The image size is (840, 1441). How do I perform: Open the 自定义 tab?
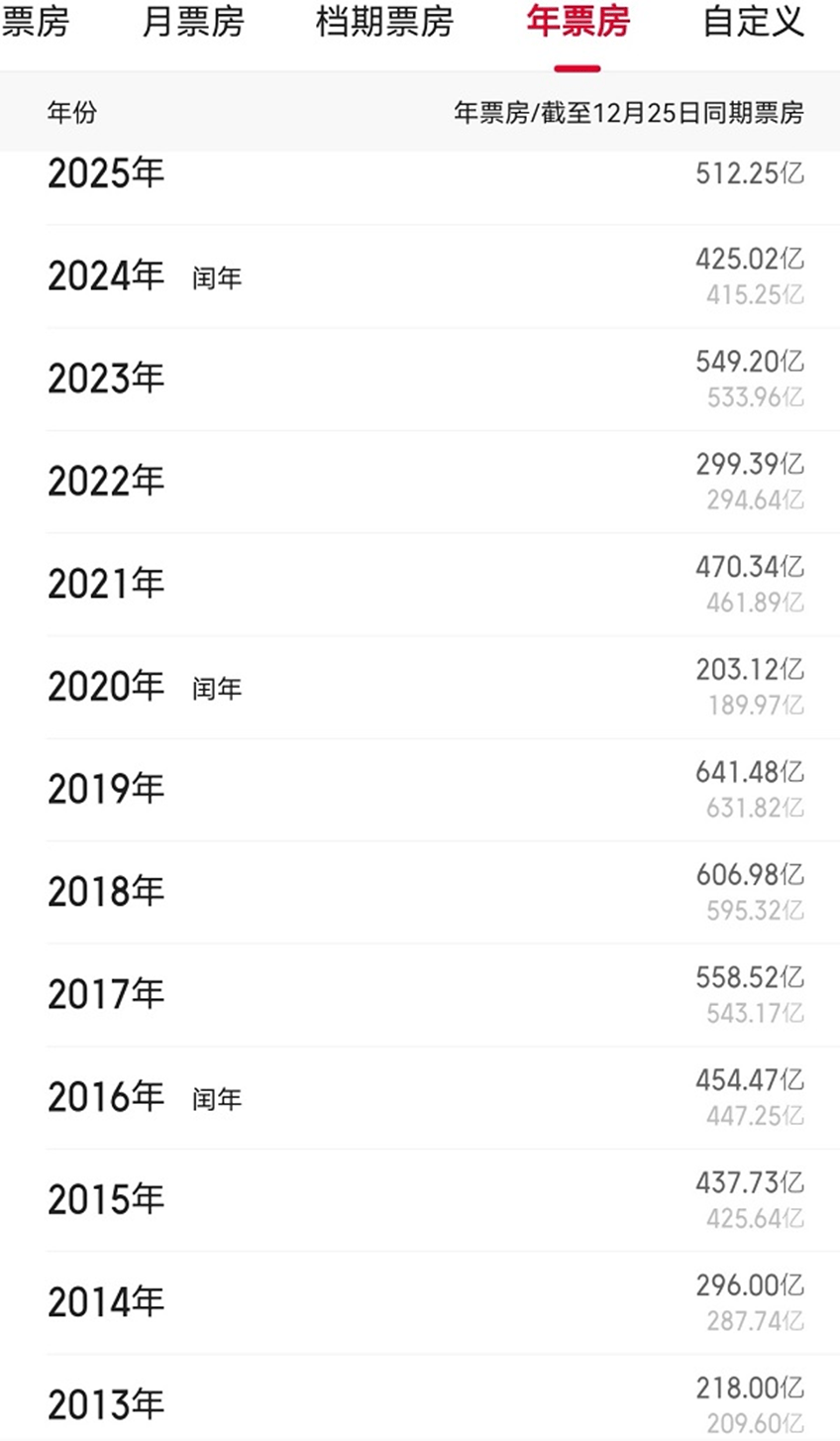pyautogui.click(x=753, y=22)
